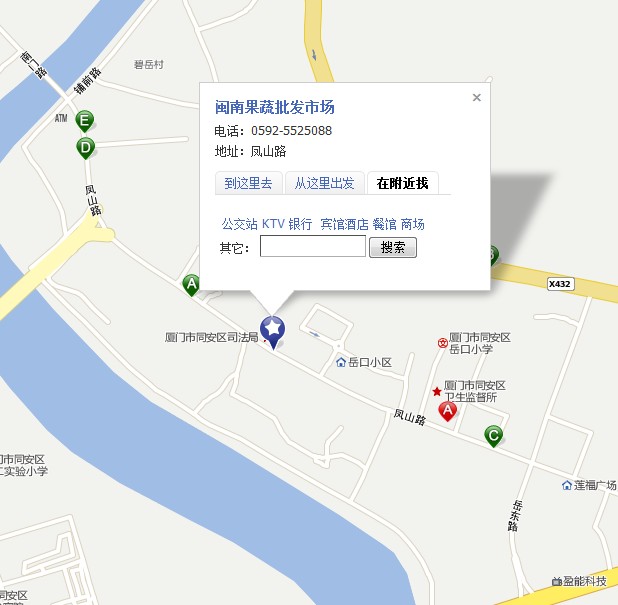Open the 在附近找 tab

pyautogui.click(x=402, y=183)
